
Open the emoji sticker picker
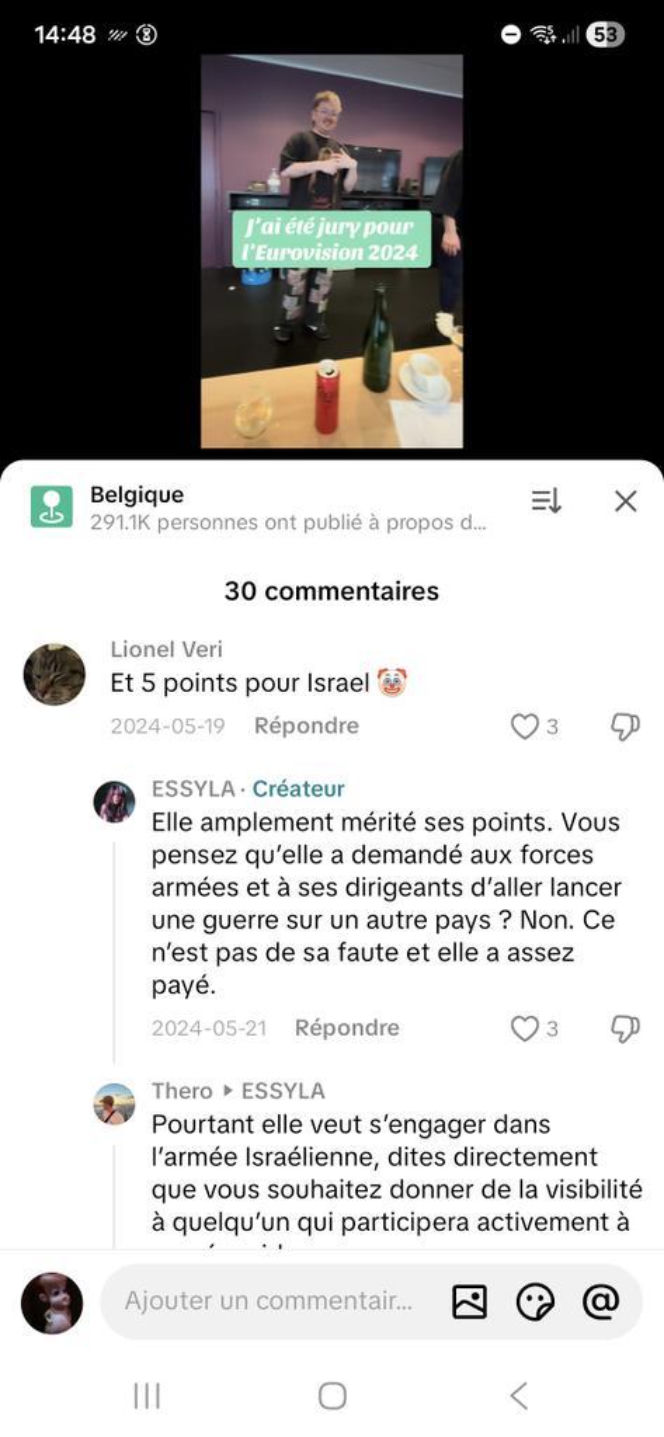click(x=535, y=1301)
